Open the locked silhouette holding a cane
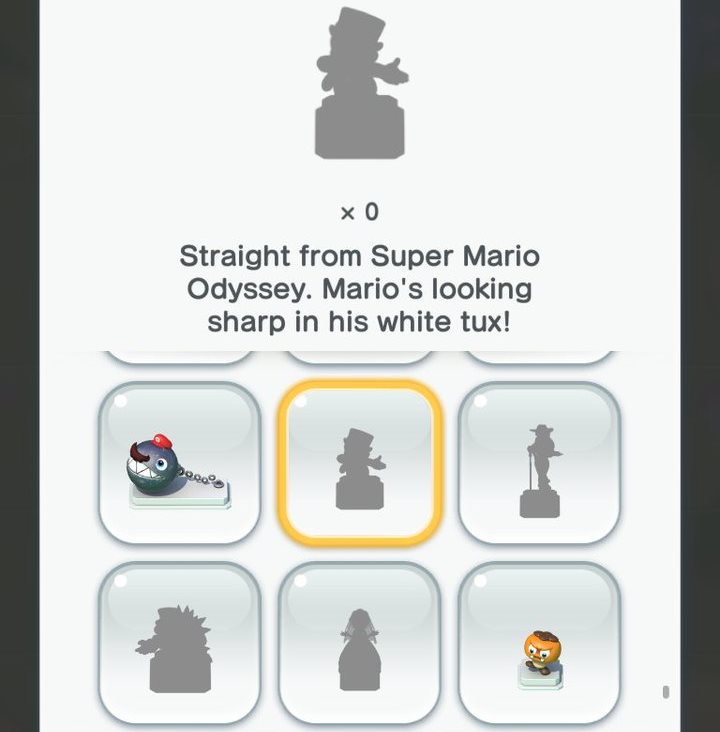 tap(540, 463)
